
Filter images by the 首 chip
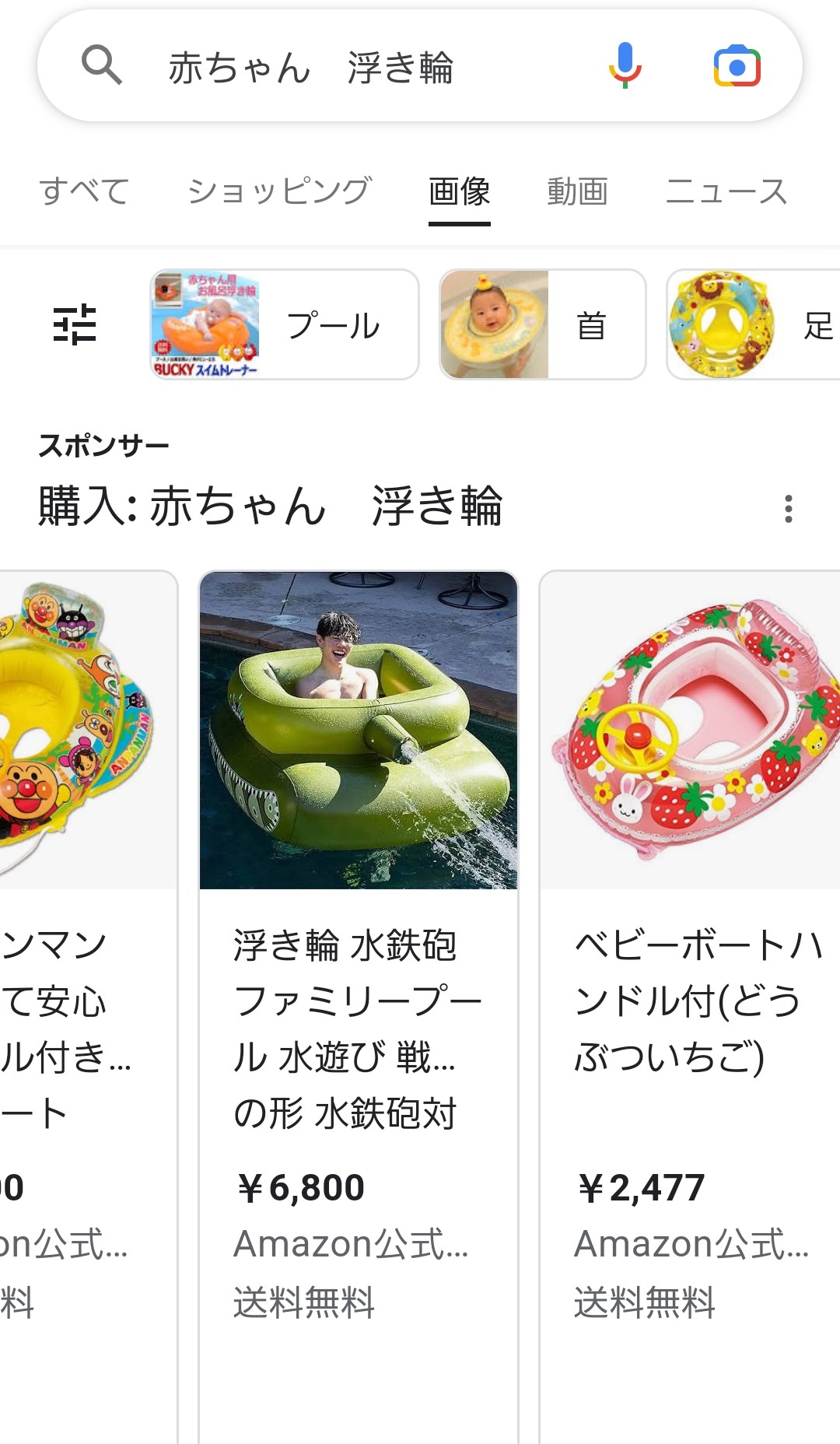(x=542, y=324)
